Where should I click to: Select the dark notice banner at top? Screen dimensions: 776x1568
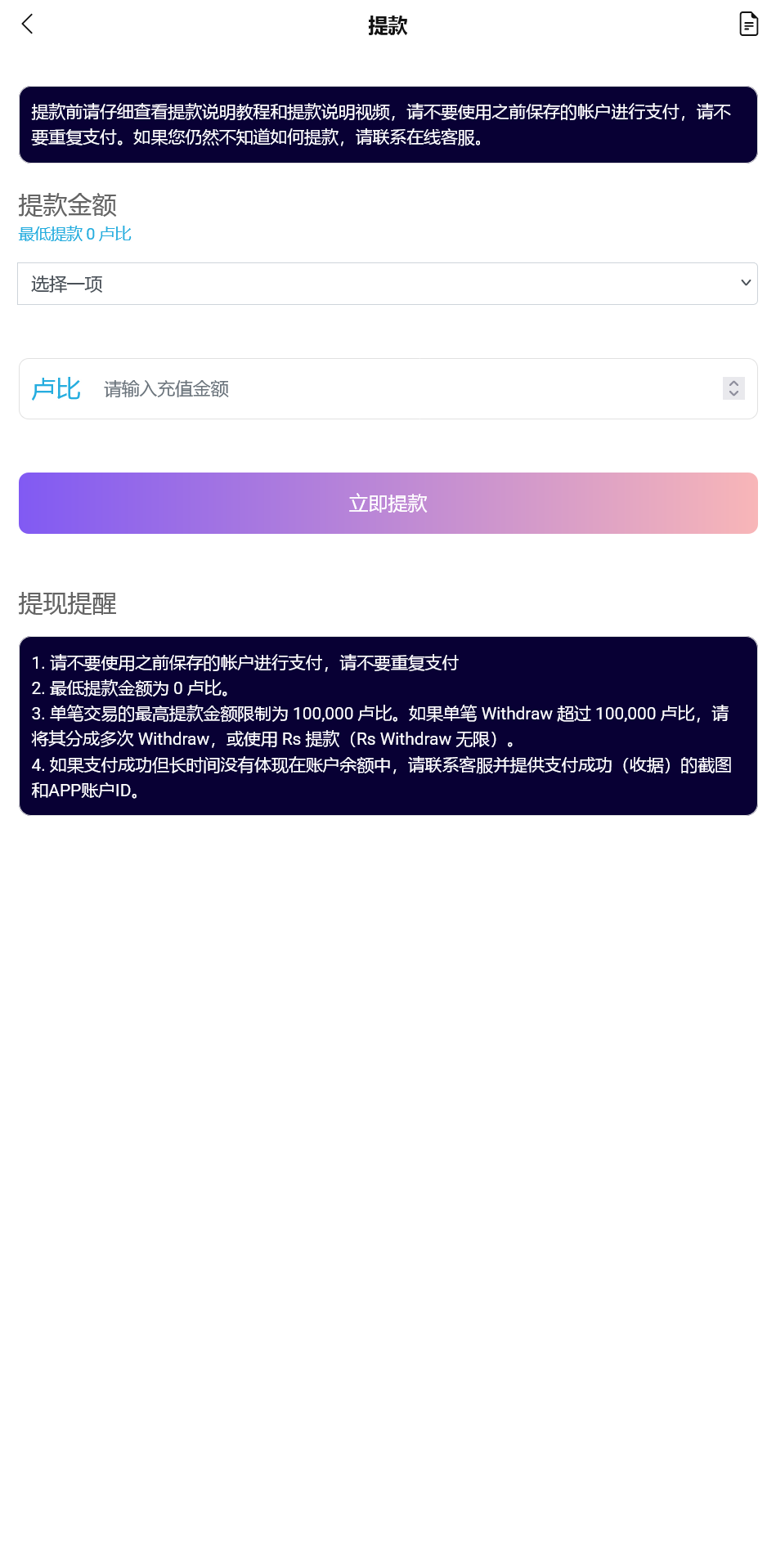coord(388,124)
